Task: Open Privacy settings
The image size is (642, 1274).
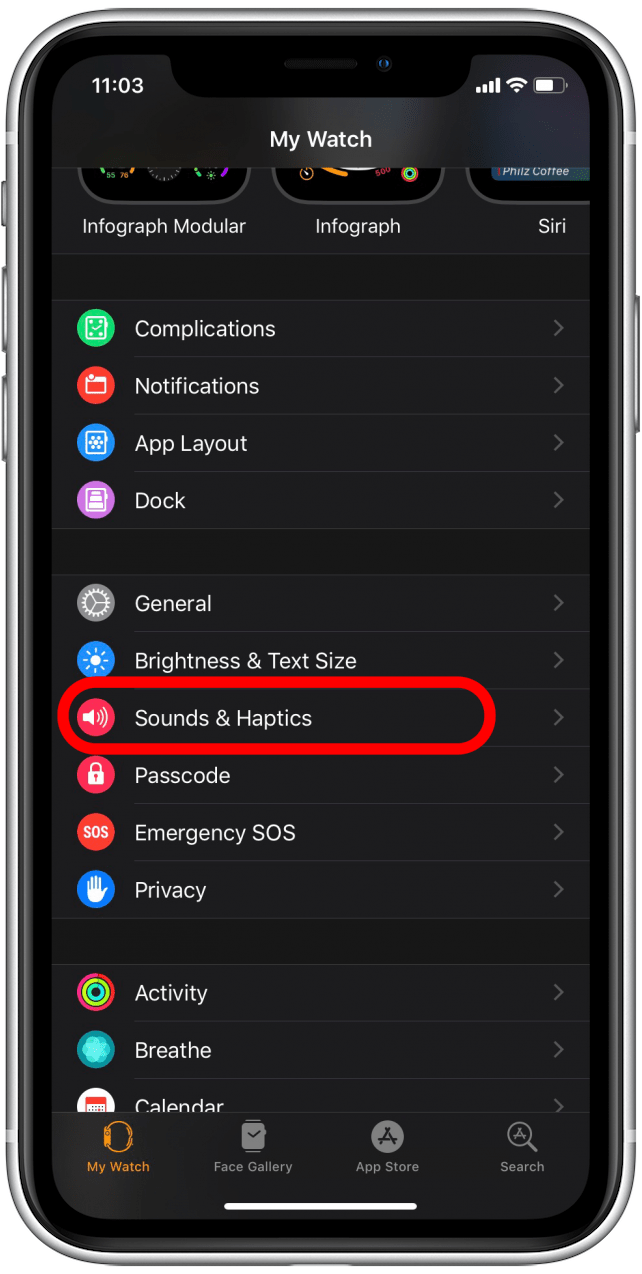Action: click(x=320, y=889)
